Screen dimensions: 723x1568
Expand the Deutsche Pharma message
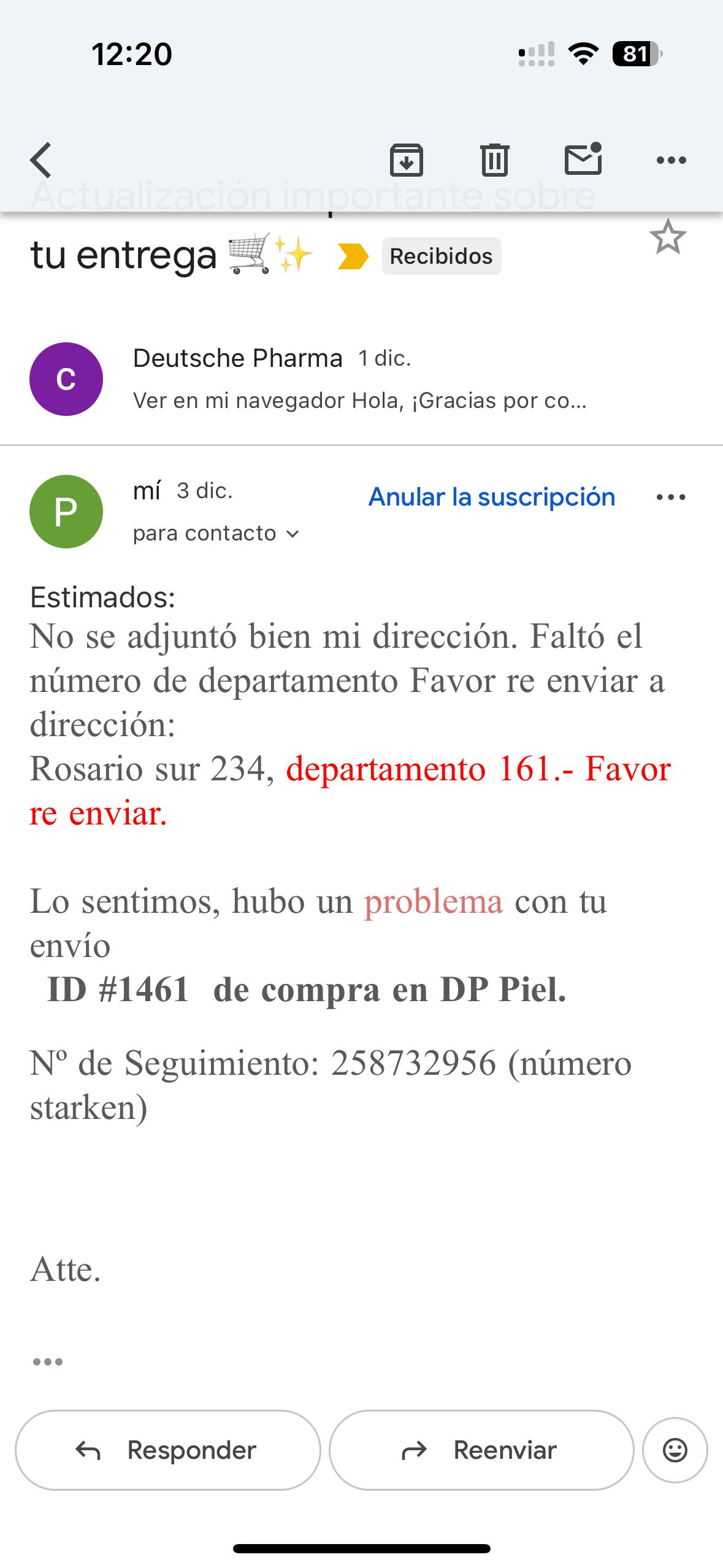coord(359,379)
